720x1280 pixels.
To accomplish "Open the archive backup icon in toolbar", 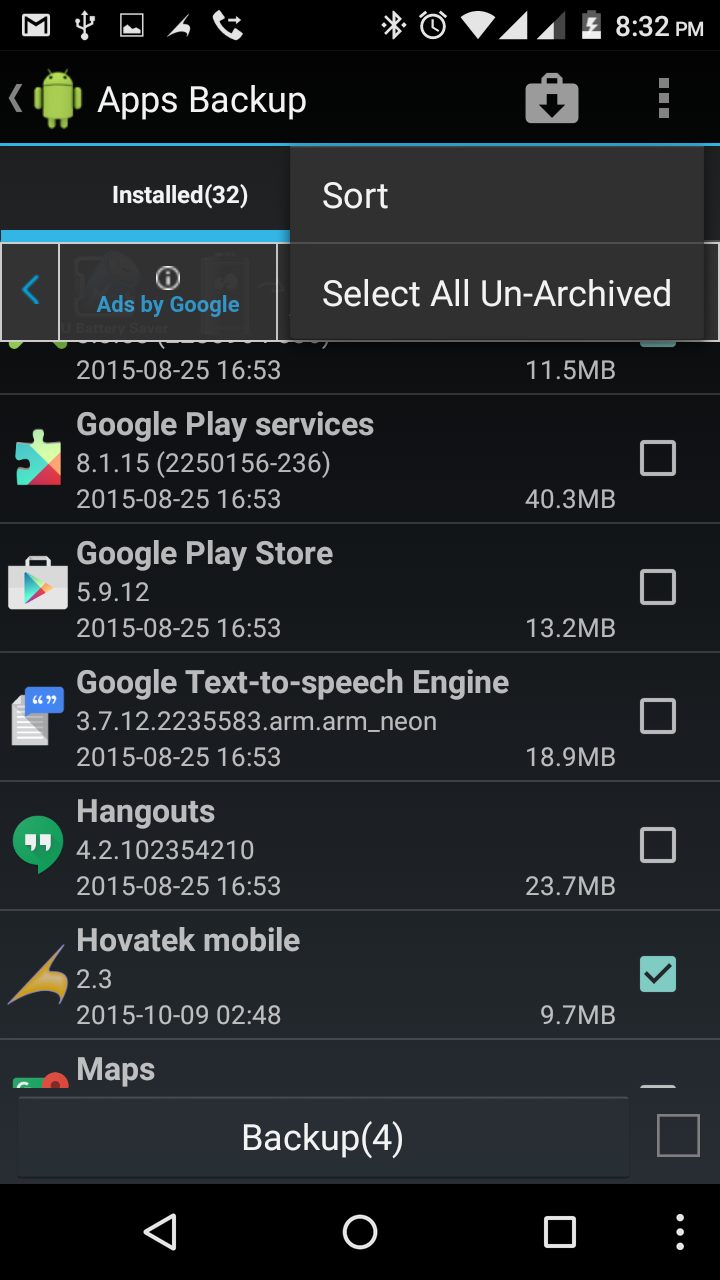I will click(x=551, y=98).
